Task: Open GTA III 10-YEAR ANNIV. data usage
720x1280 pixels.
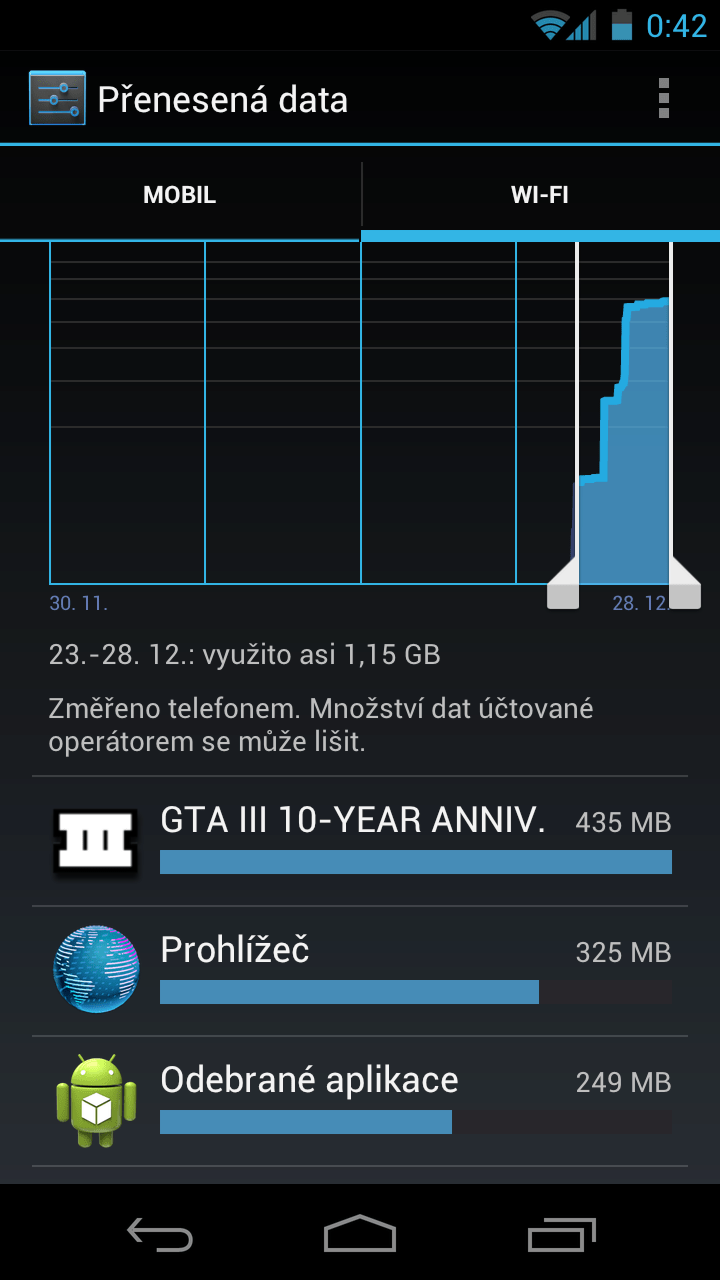Action: pyautogui.click(x=360, y=841)
